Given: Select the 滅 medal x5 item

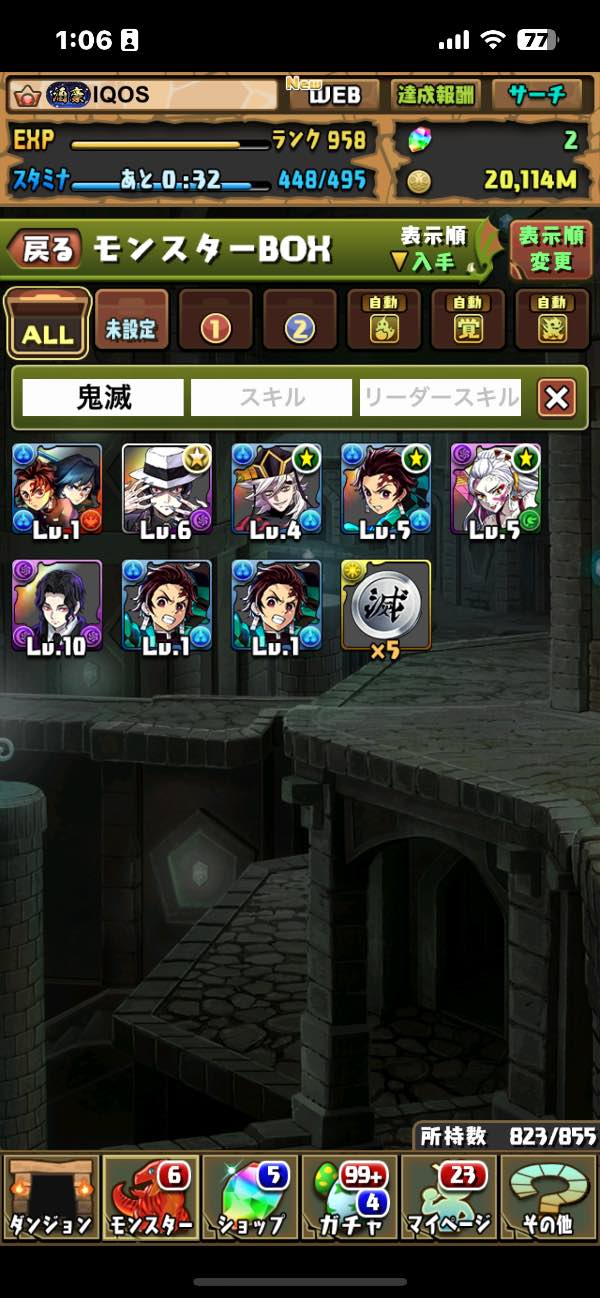Looking at the screenshot, I should point(386,605).
